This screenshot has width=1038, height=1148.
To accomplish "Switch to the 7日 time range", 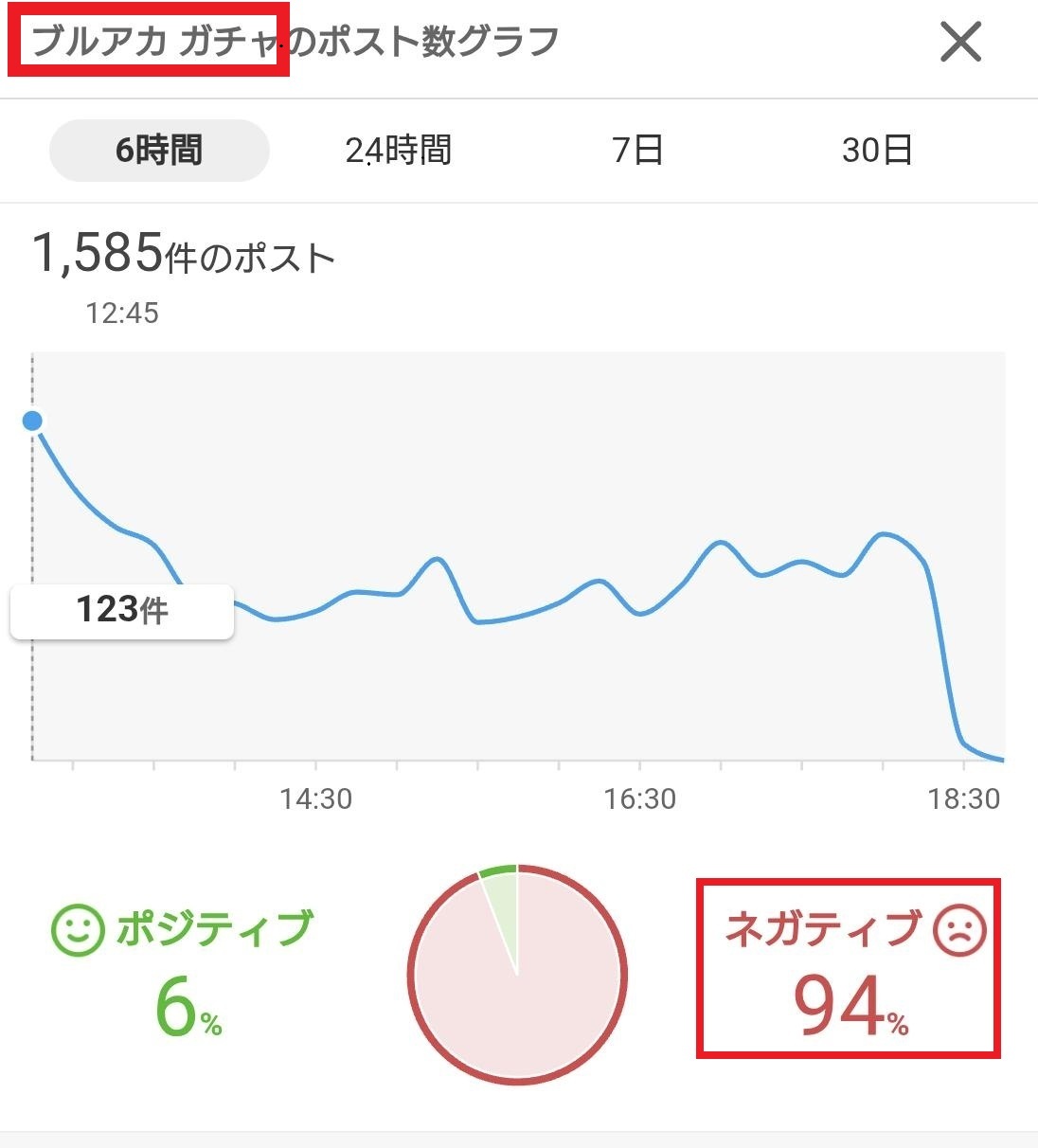I will tap(637, 151).
